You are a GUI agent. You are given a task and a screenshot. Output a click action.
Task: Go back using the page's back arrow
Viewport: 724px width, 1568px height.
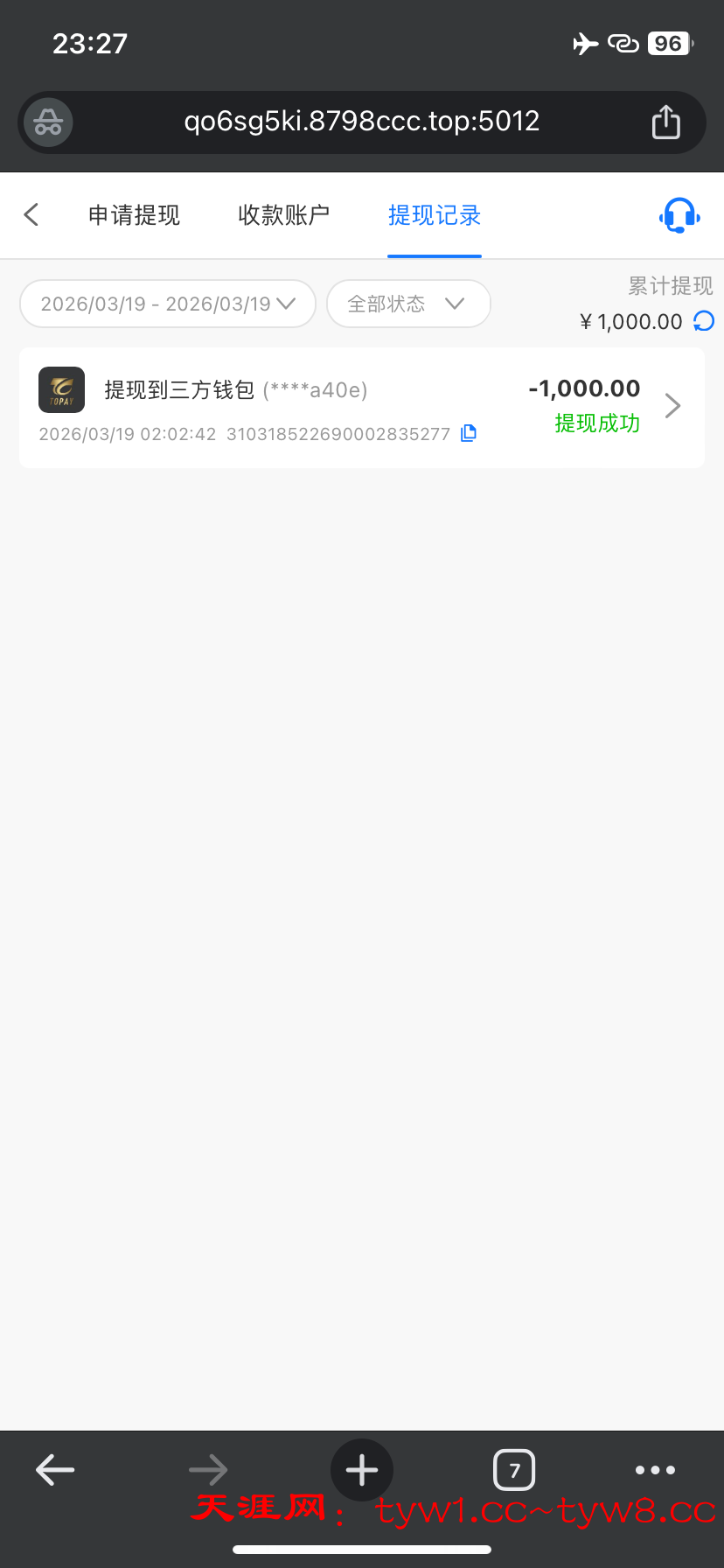click(x=31, y=214)
